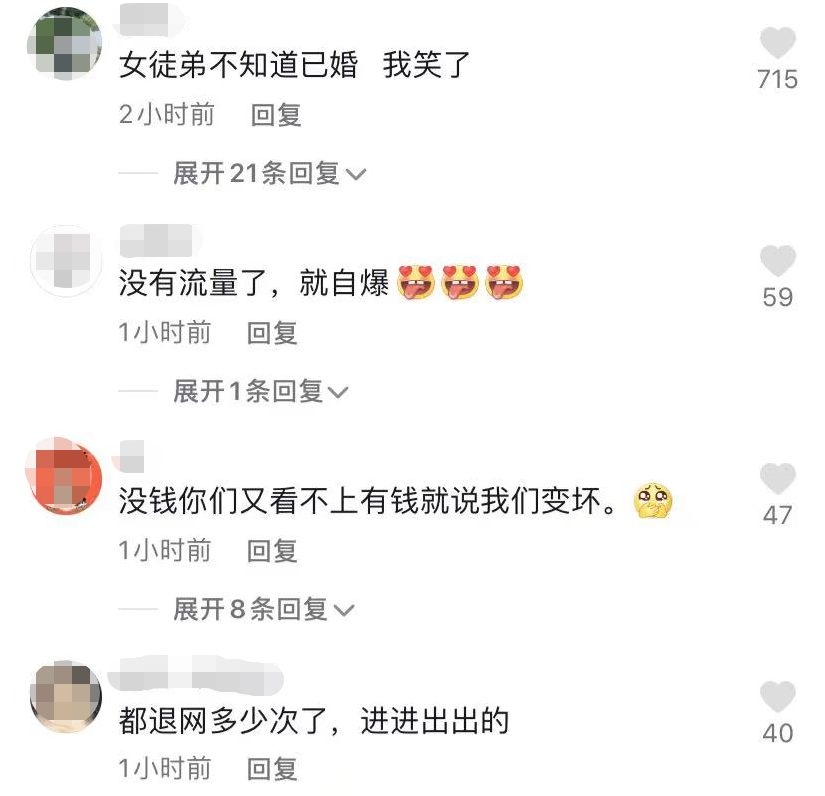Expand 展开21条回复 replies
Screen dimensions: 825x796
[270, 173]
